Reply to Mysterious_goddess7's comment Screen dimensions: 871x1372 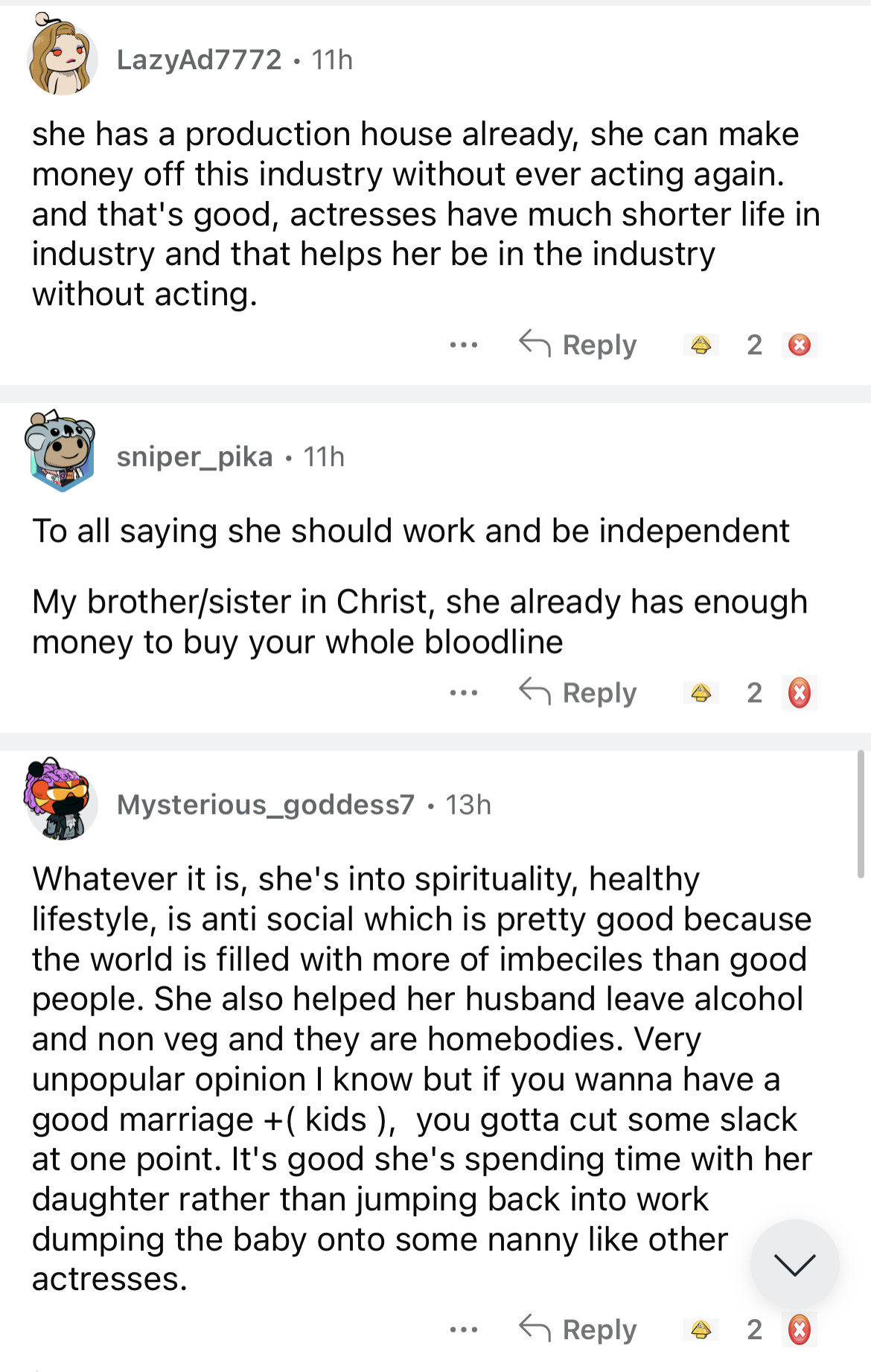click(x=578, y=1329)
